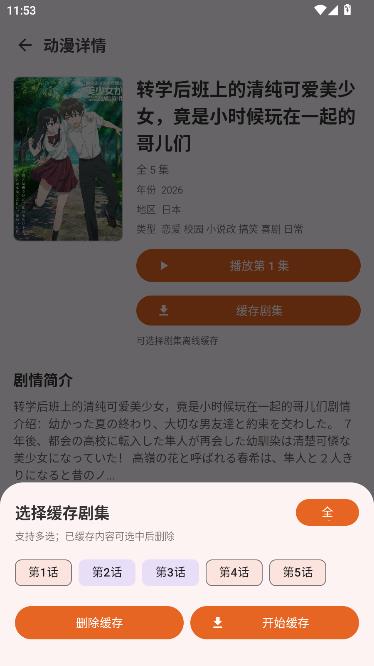The width and height of the screenshot is (374, 666).
Task: Start caching with 开始缓存
Action: (x=275, y=623)
